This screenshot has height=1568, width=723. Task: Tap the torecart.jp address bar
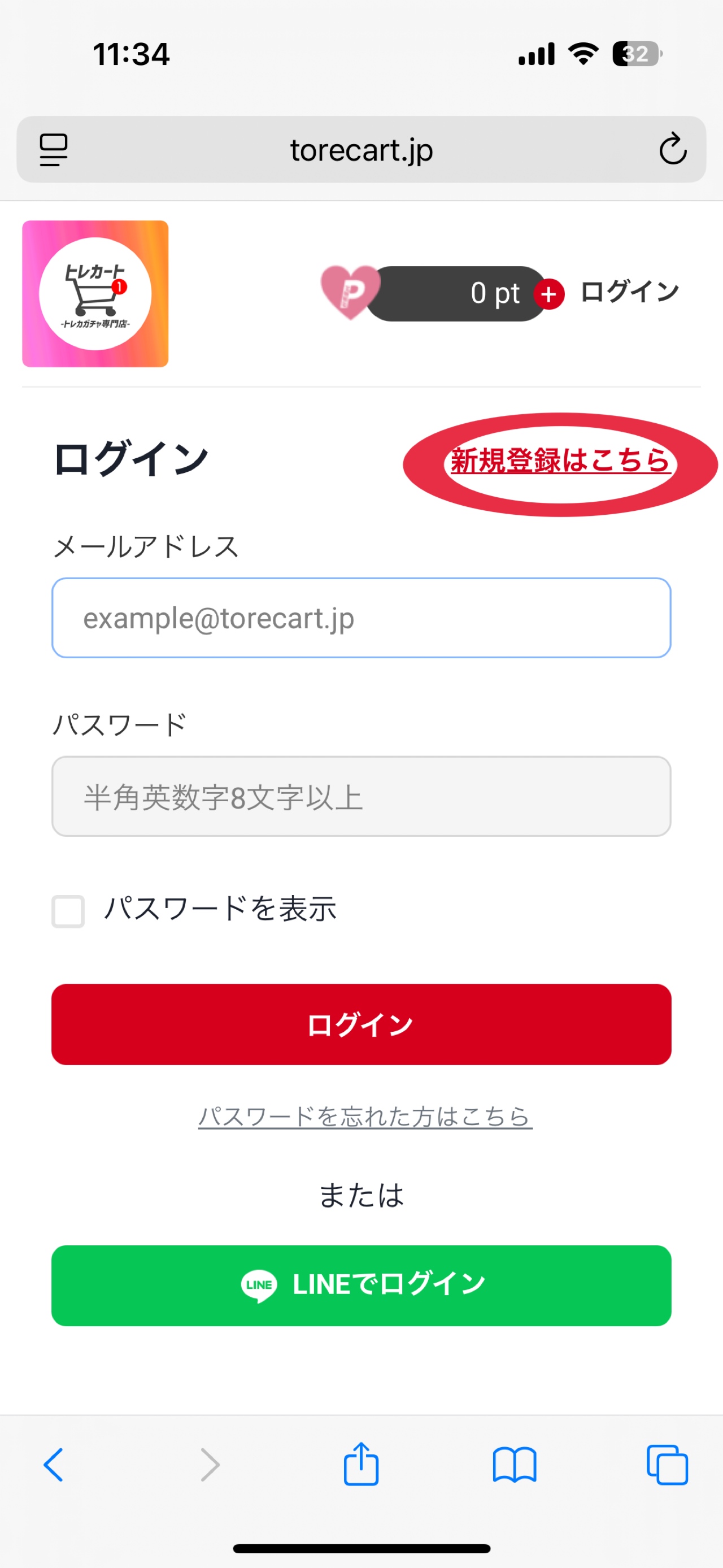pos(361,150)
